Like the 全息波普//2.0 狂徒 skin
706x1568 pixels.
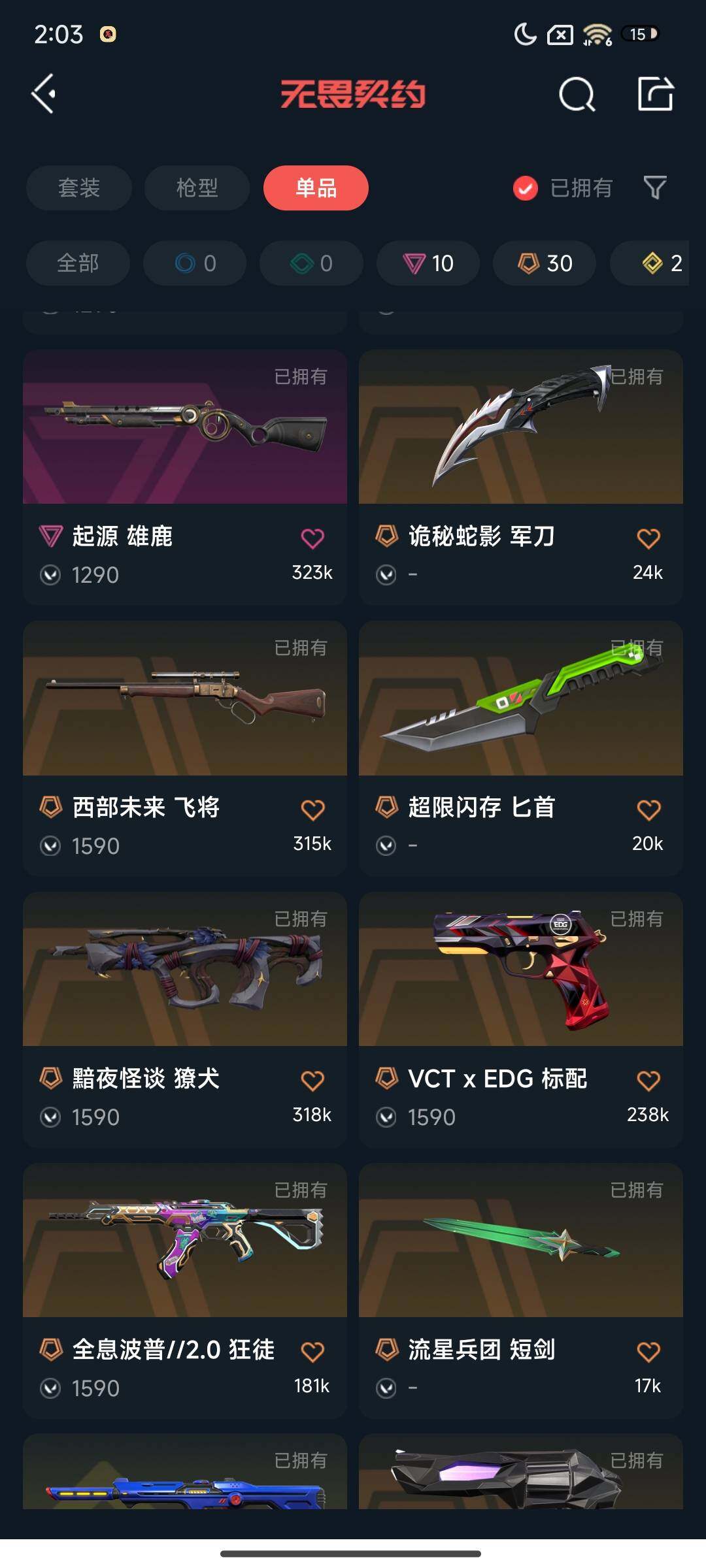(x=312, y=1352)
